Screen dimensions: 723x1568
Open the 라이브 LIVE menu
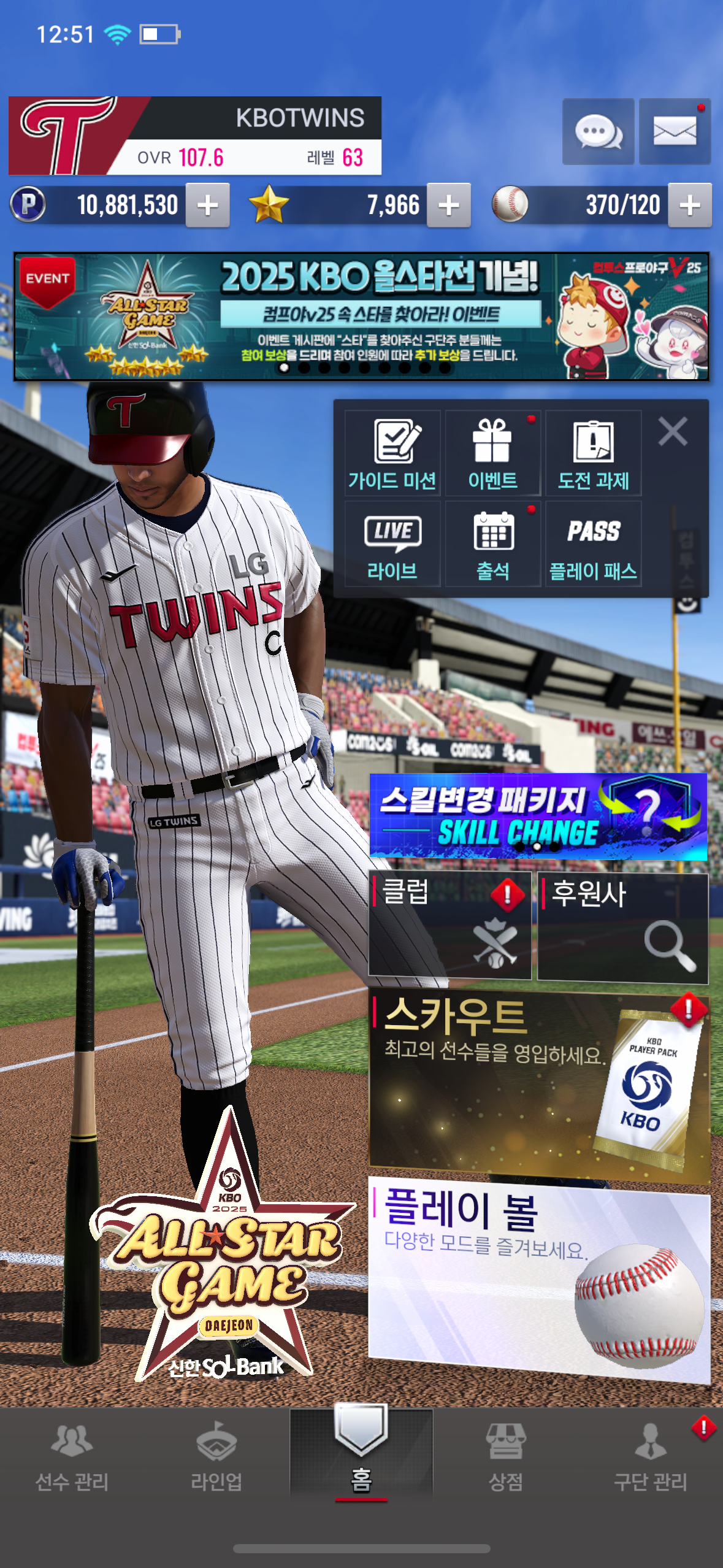pos(392,544)
